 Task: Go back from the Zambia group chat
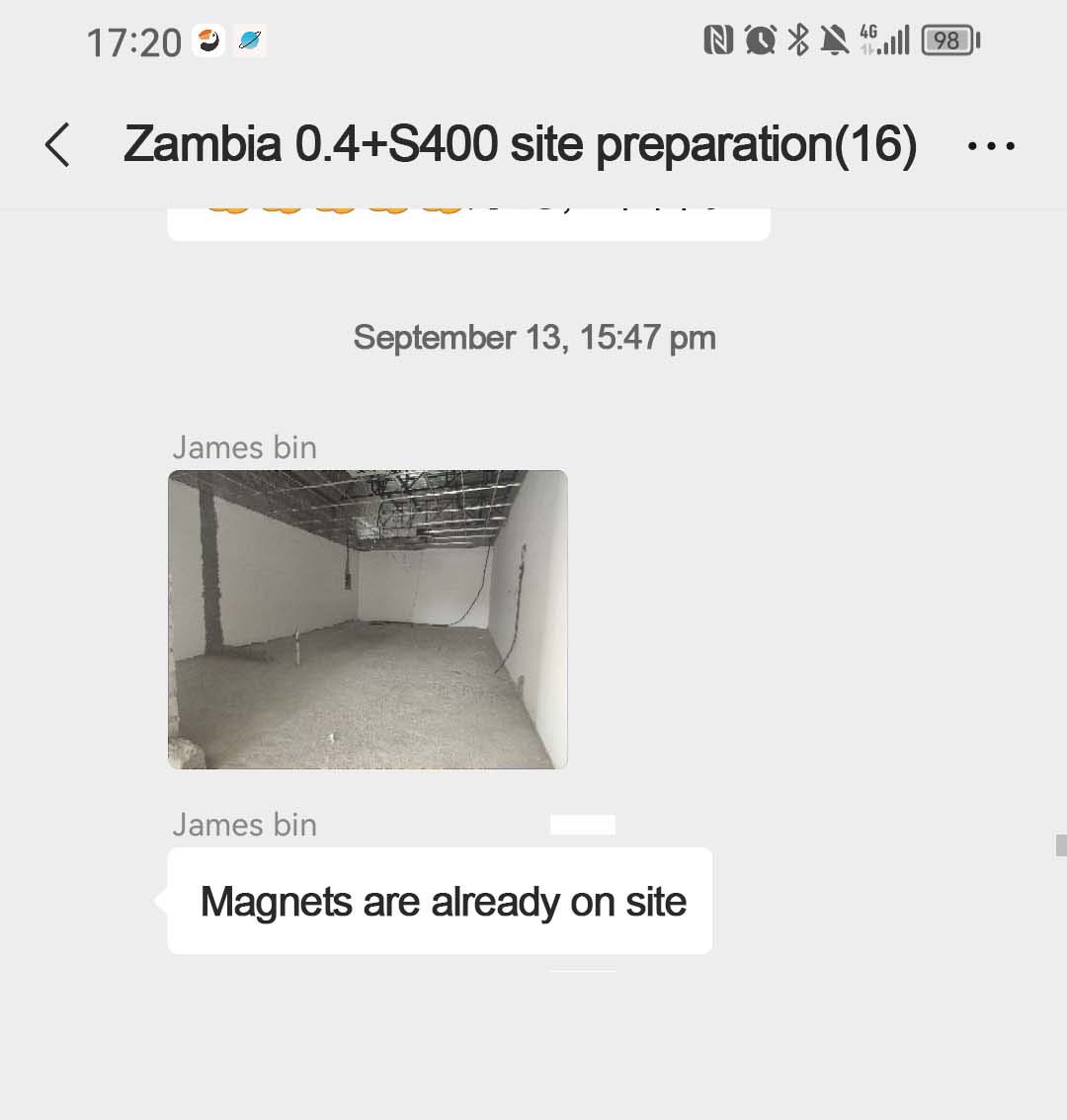tap(58, 145)
